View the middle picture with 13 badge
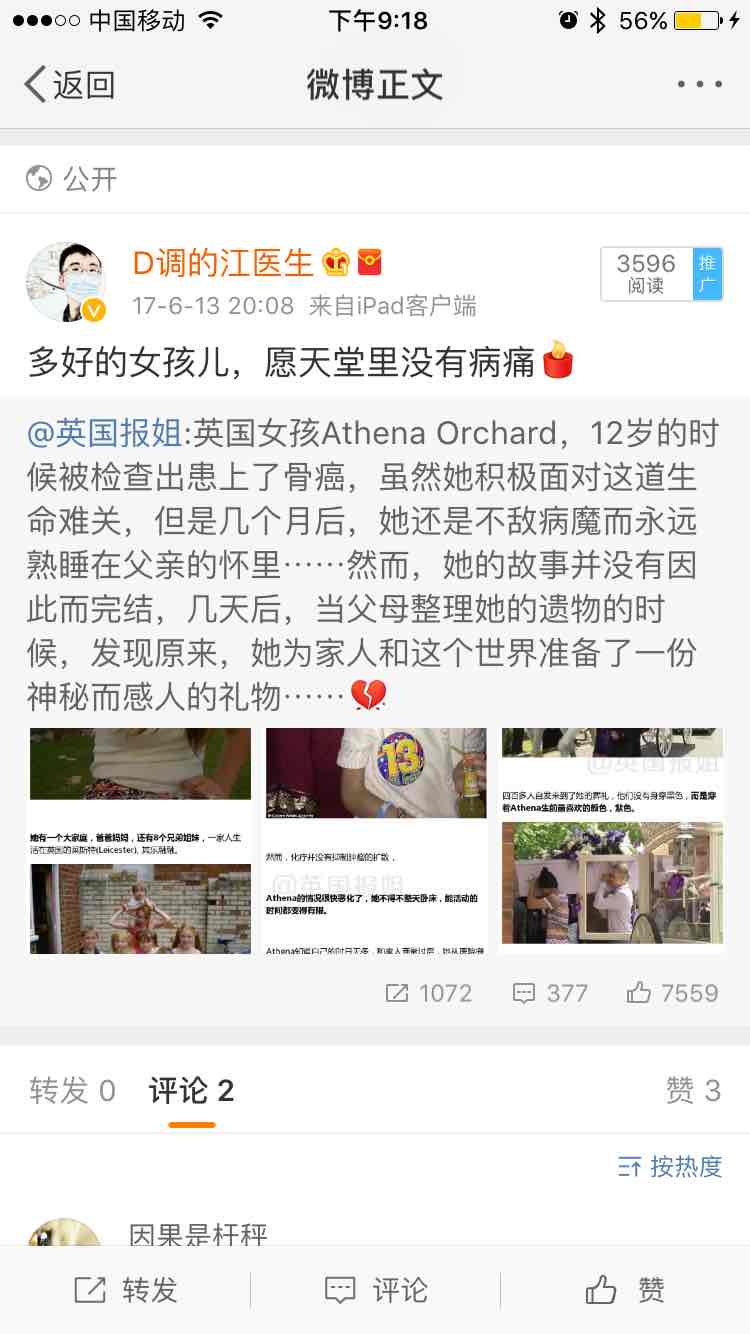 [x=376, y=840]
